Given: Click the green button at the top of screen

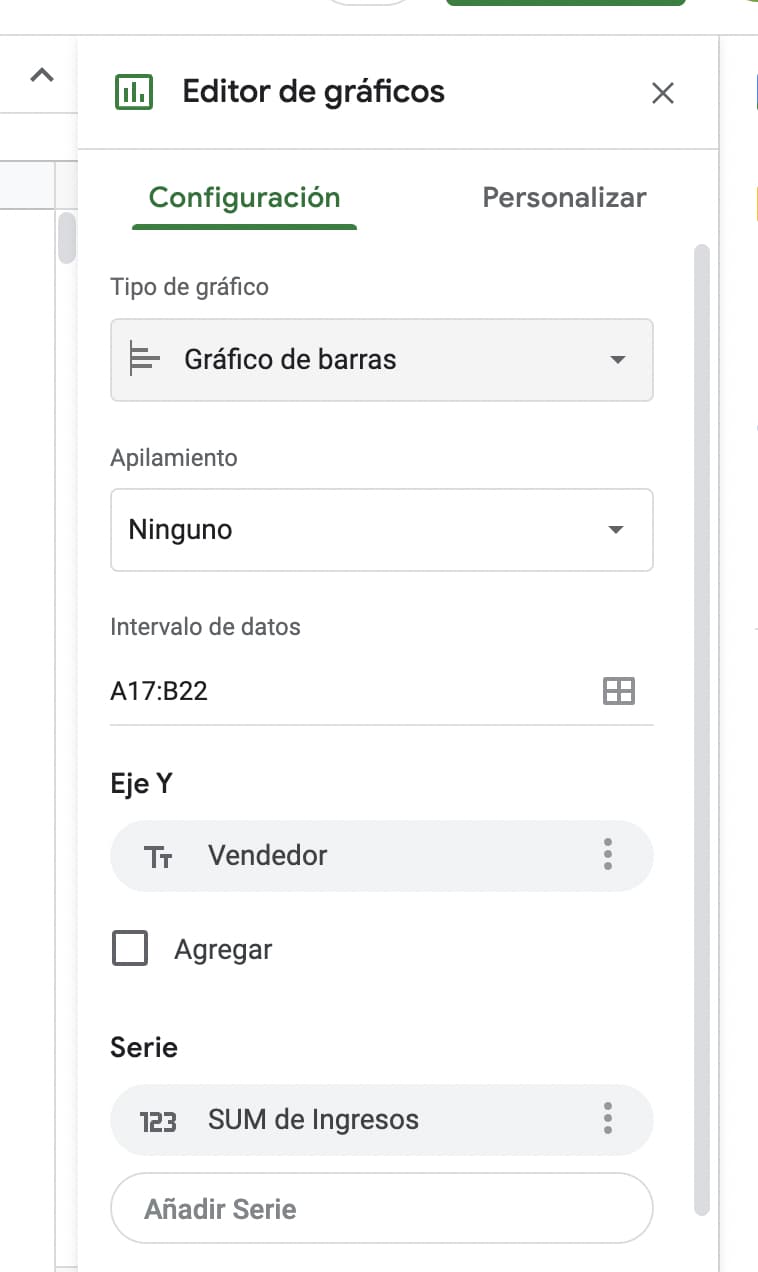Looking at the screenshot, I should click(564, 3).
